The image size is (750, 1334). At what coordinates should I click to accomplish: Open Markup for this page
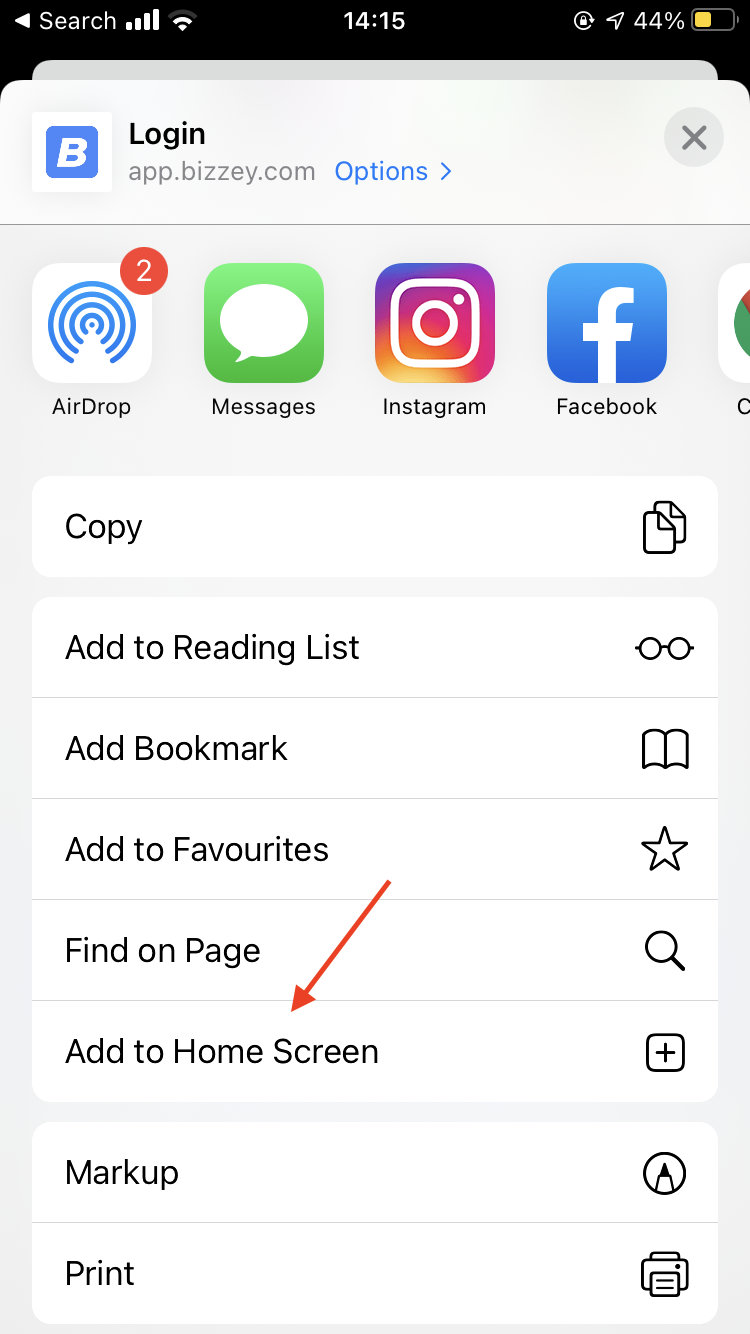click(375, 1172)
